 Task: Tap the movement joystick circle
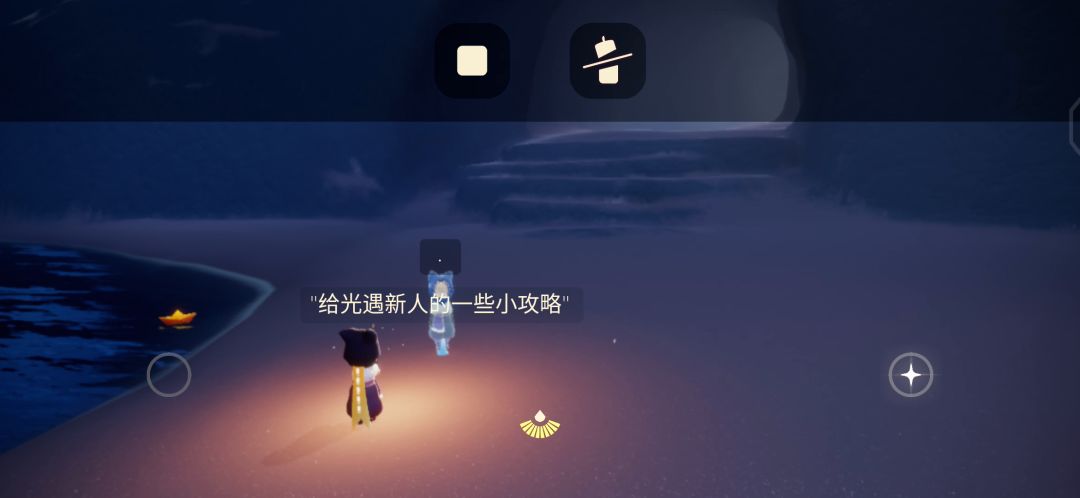point(169,375)
